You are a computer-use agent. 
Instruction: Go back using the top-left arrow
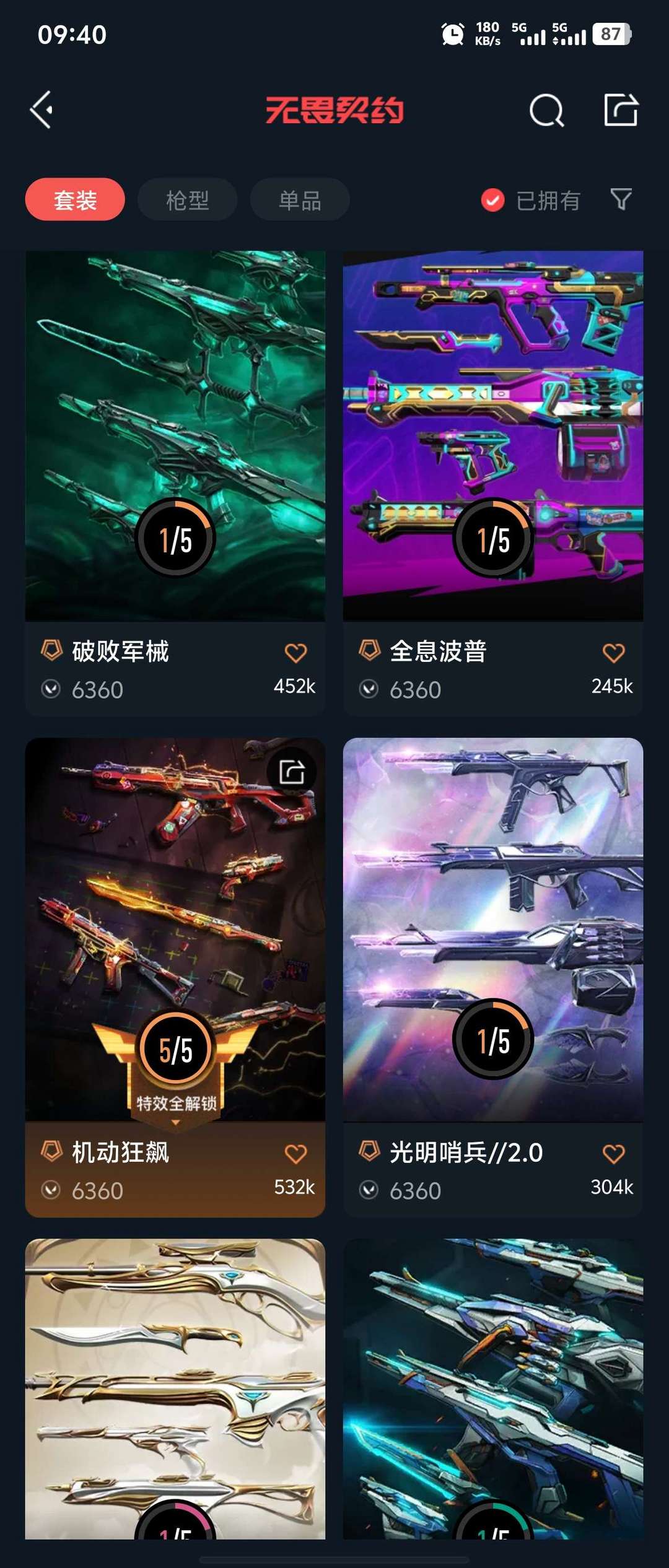(42, 110)
